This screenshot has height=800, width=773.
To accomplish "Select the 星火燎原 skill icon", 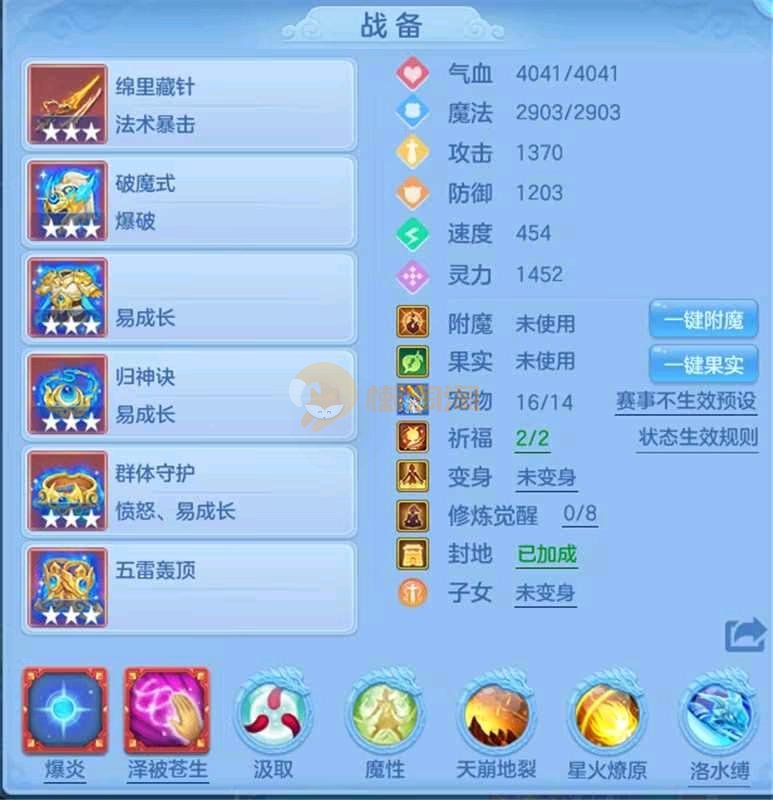I will (x=606, y=713).
